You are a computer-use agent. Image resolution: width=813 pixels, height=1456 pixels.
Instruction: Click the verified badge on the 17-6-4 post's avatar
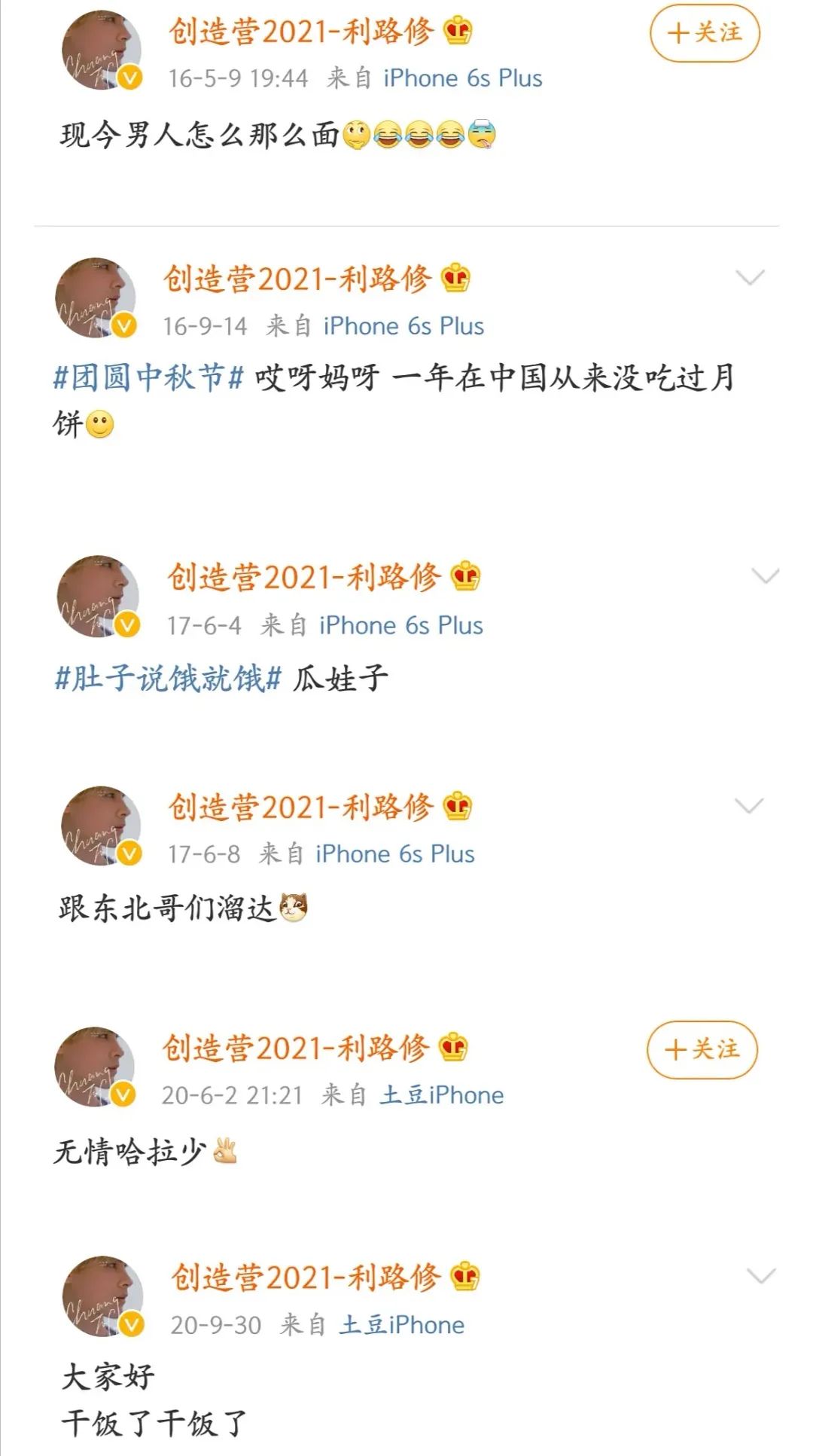pyautogui.click(x=126, y=626)
